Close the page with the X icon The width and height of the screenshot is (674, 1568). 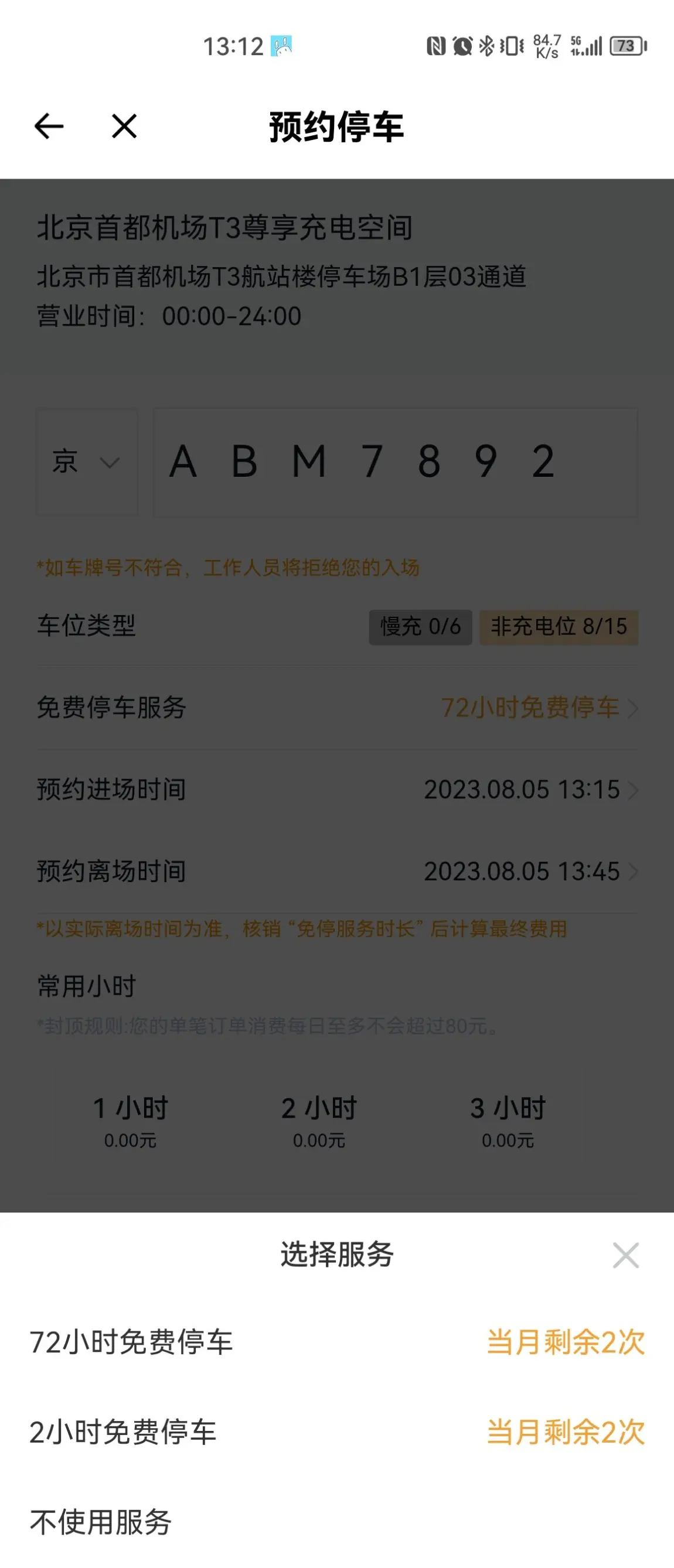(x=124, y=127)
